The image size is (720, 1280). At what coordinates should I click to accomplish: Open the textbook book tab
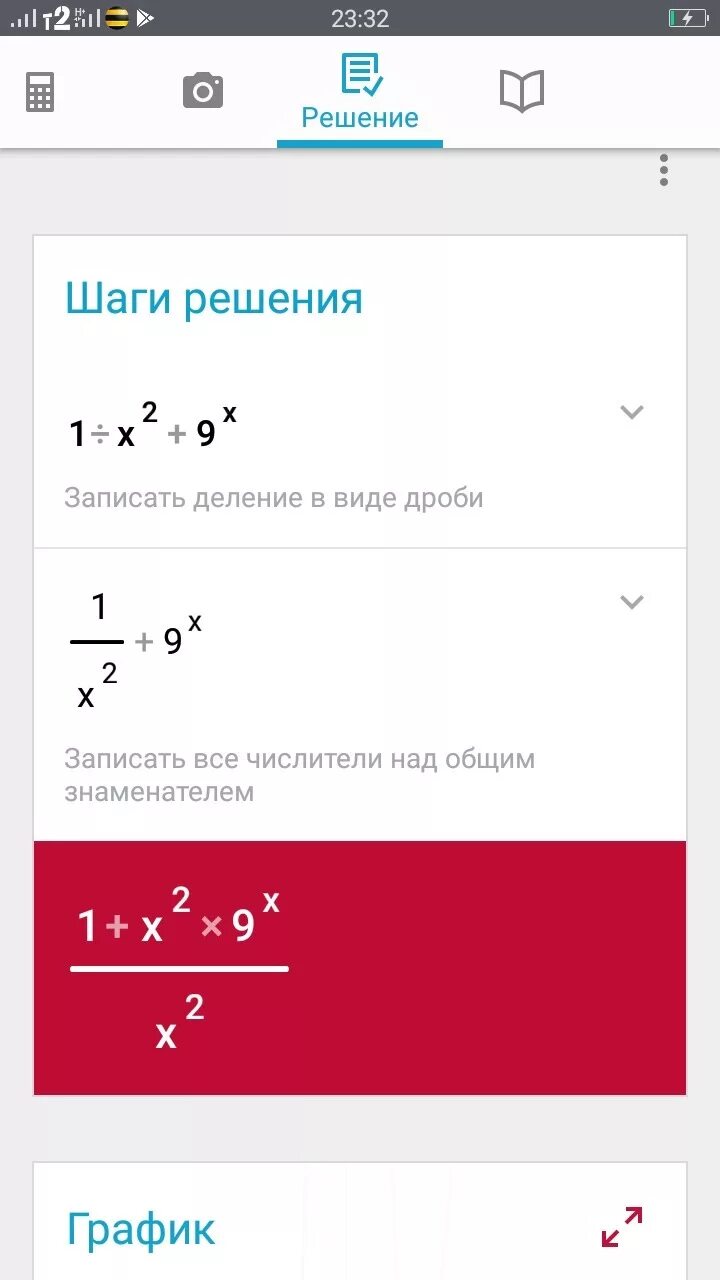521,91
